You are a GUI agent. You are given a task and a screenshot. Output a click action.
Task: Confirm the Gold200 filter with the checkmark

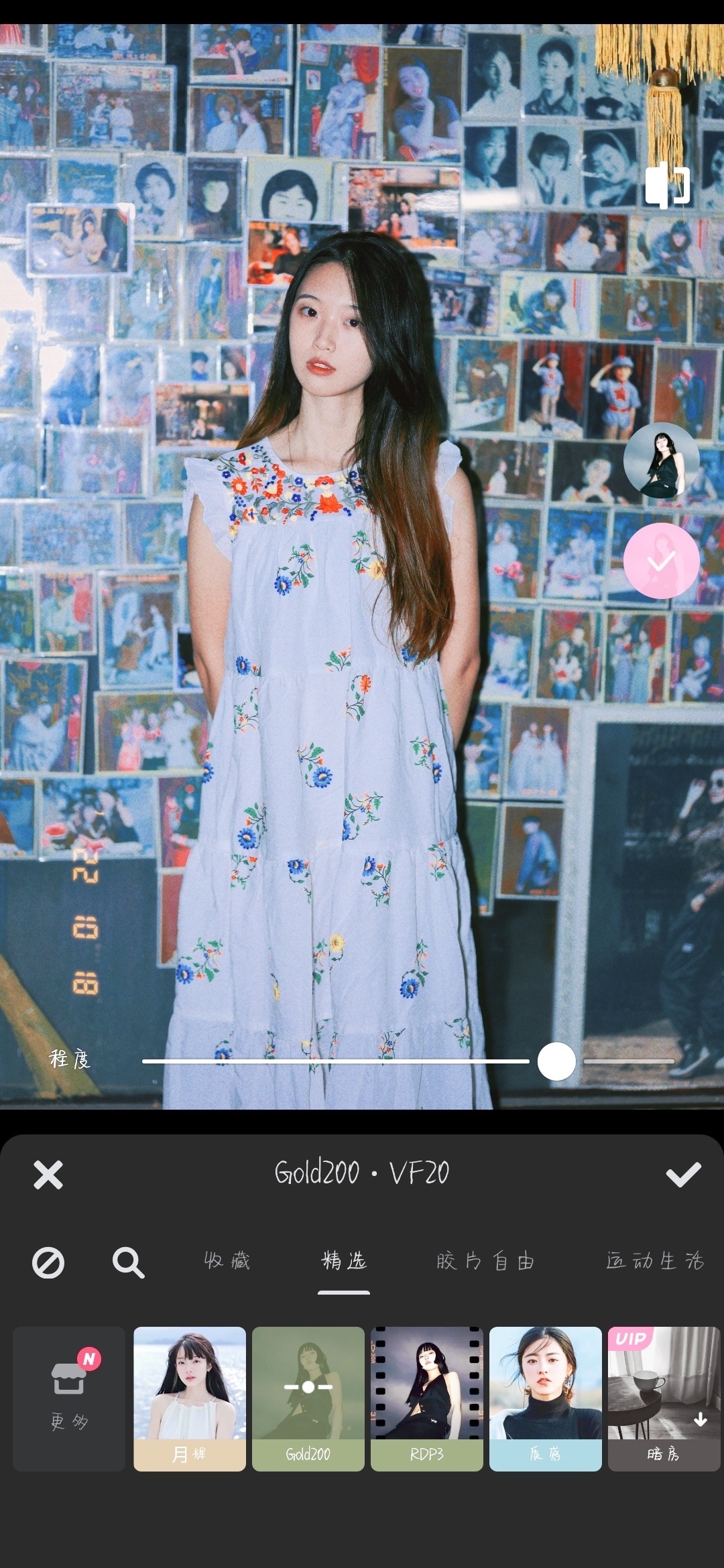click(683, 1175)
